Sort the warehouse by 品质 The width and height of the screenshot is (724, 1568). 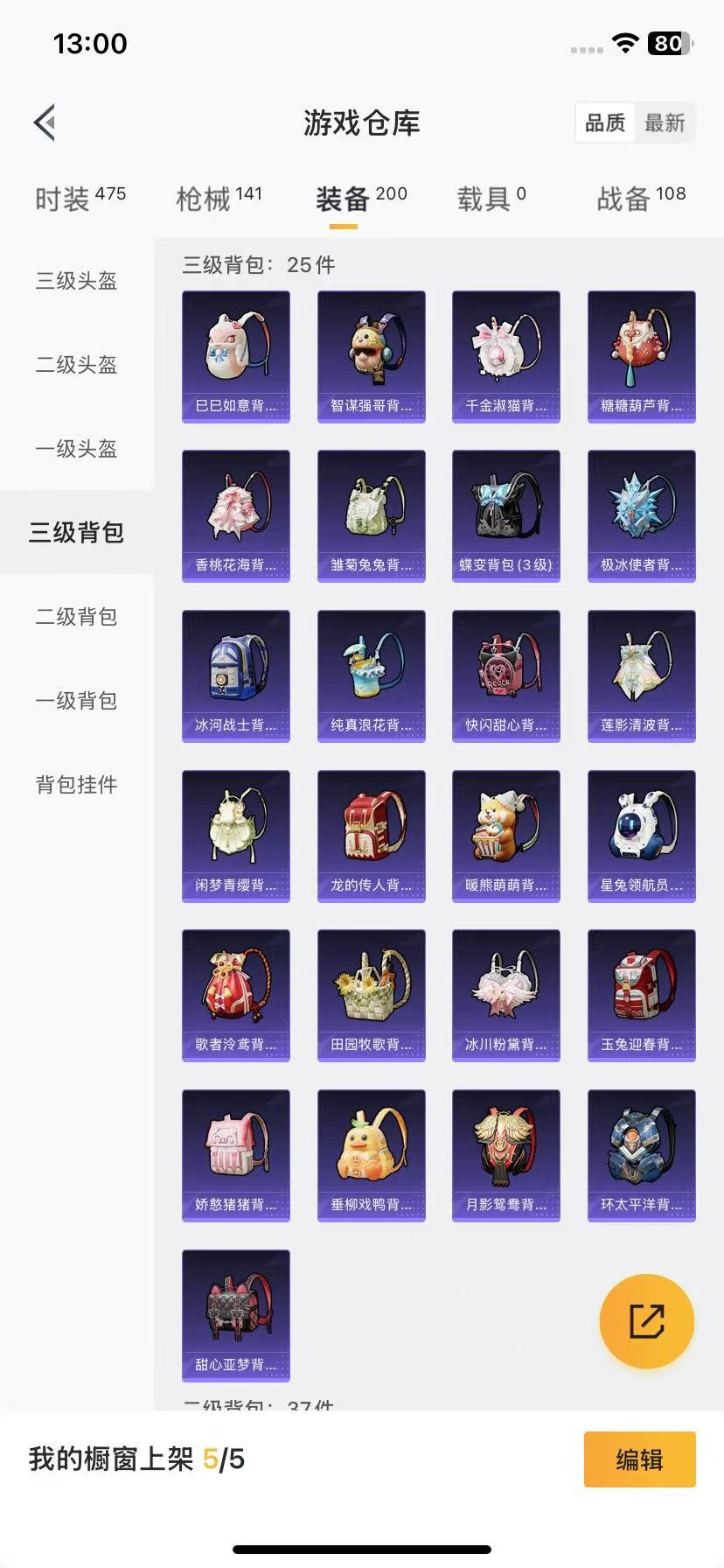pyautogui.click(x=605, y=123)
